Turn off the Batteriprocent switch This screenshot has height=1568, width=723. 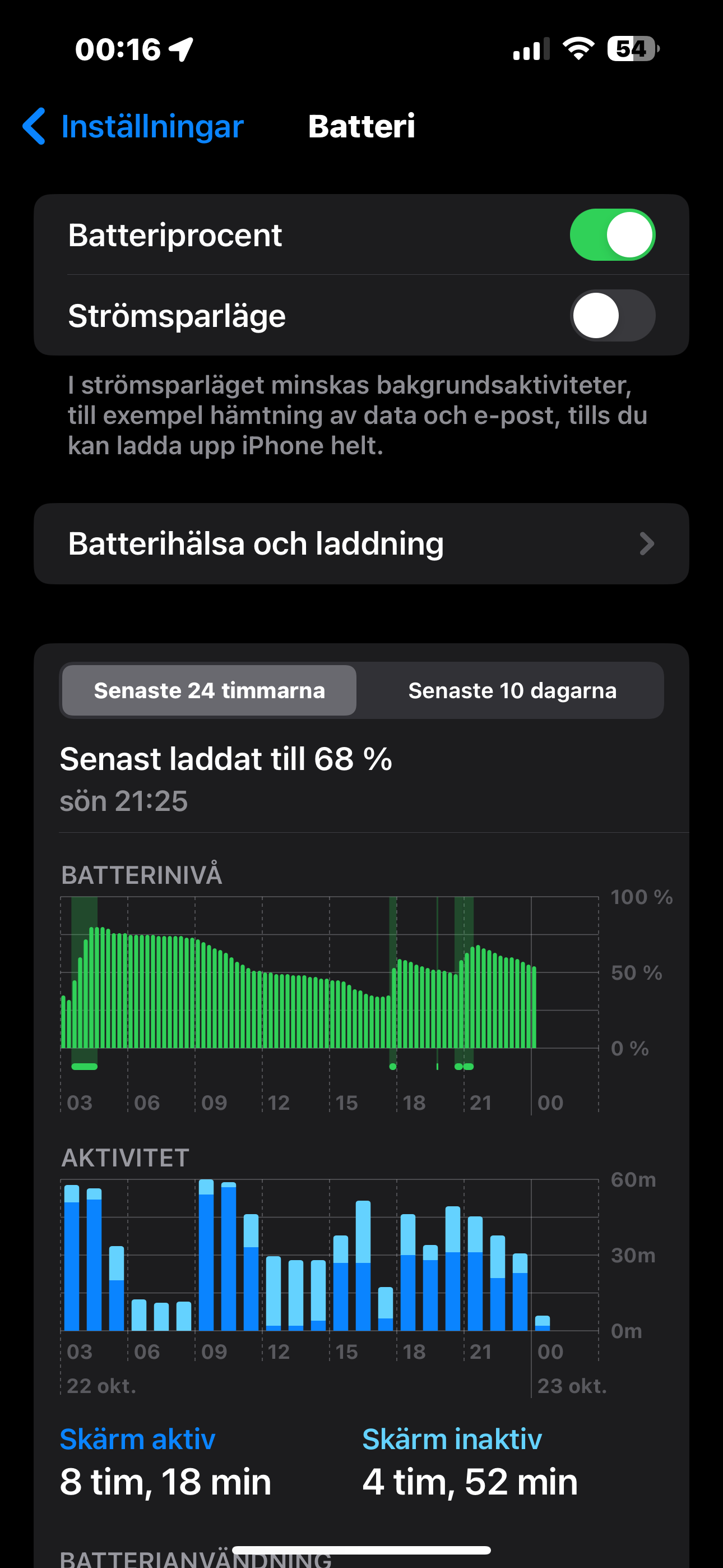coord(611,235)
